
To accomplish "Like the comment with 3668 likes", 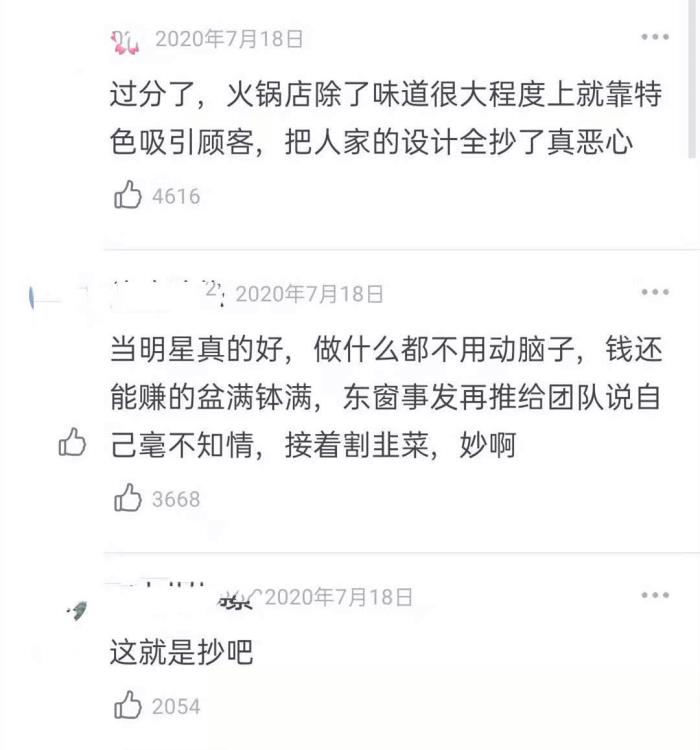I will click(x=128, y=497).
